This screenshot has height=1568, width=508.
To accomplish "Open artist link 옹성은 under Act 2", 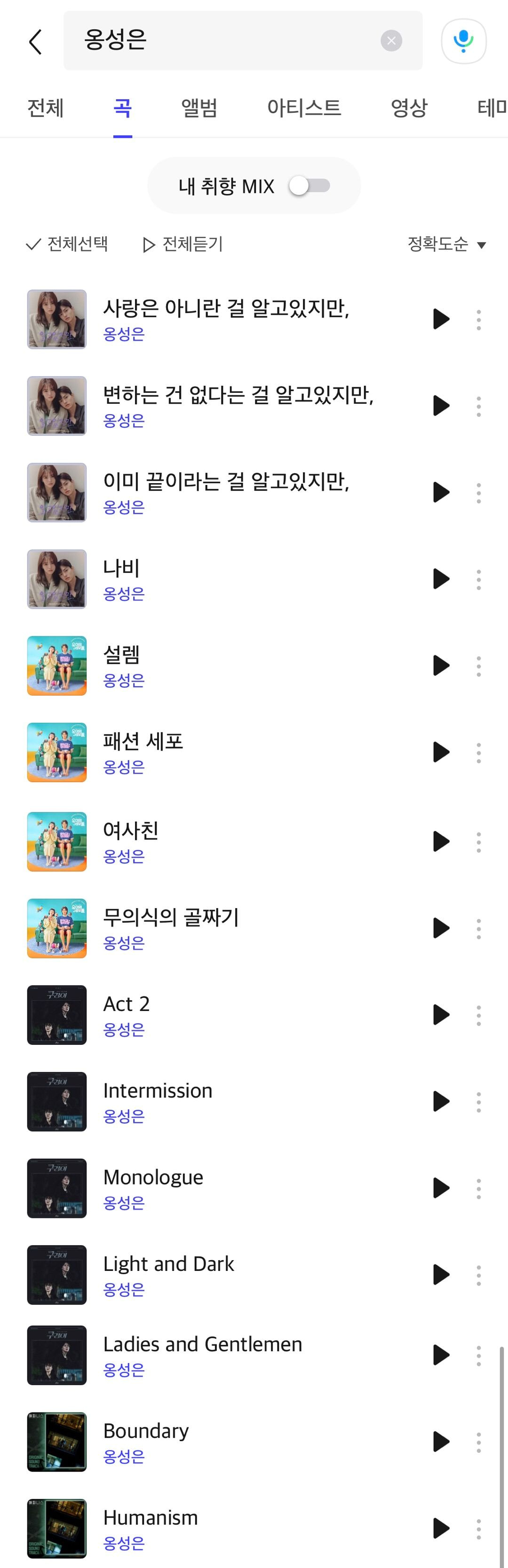I will 124,1029.
